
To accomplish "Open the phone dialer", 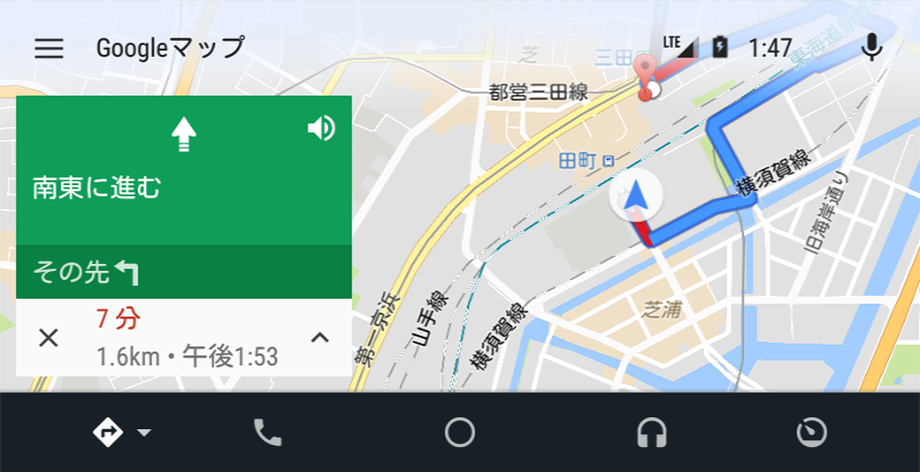I will coord(267,432).
